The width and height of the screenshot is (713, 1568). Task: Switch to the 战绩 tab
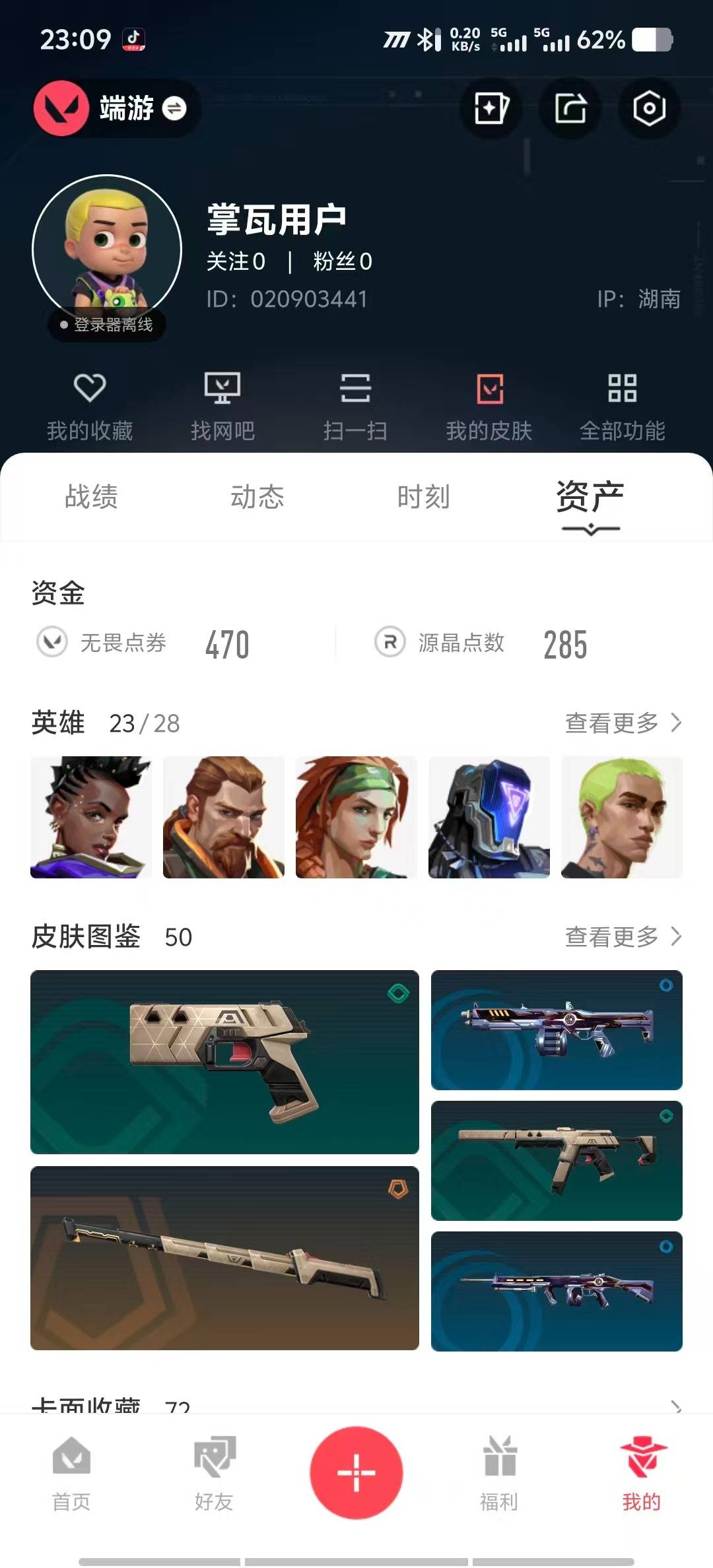pos(91,498)
